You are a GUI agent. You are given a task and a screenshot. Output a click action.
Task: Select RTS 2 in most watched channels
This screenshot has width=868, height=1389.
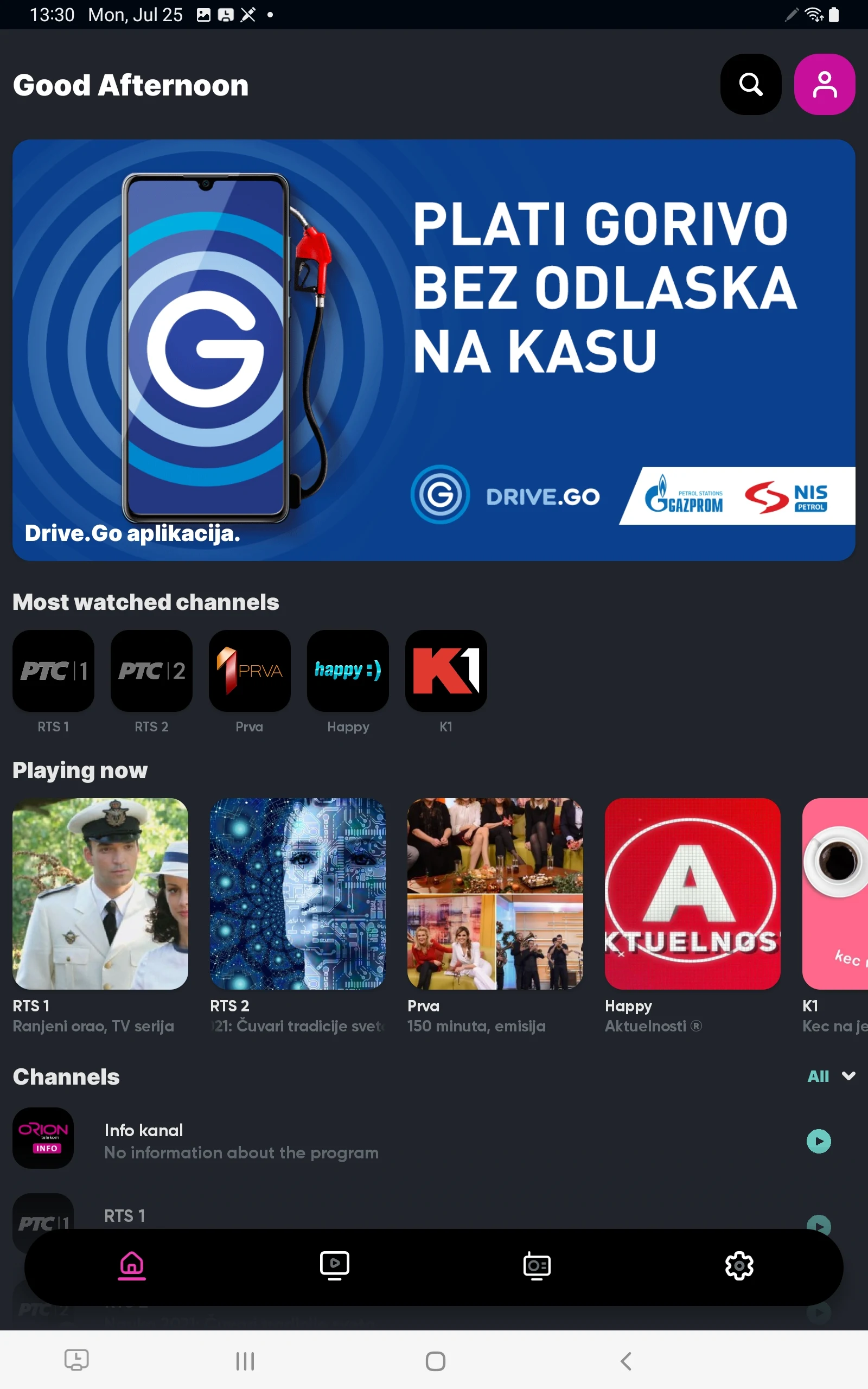click(x=151, y=671)
